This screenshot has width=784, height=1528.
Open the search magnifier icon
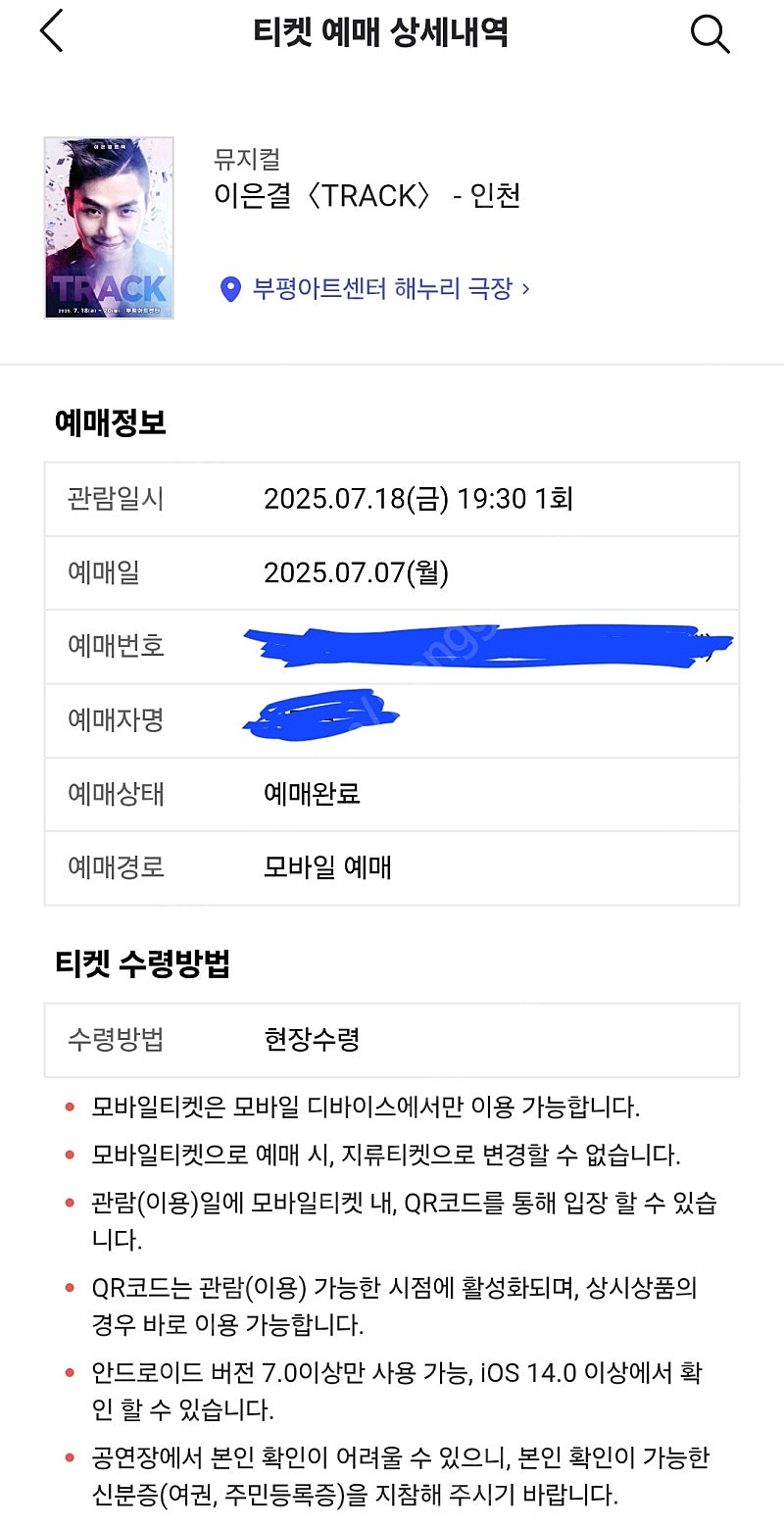[x=710, y=33]
